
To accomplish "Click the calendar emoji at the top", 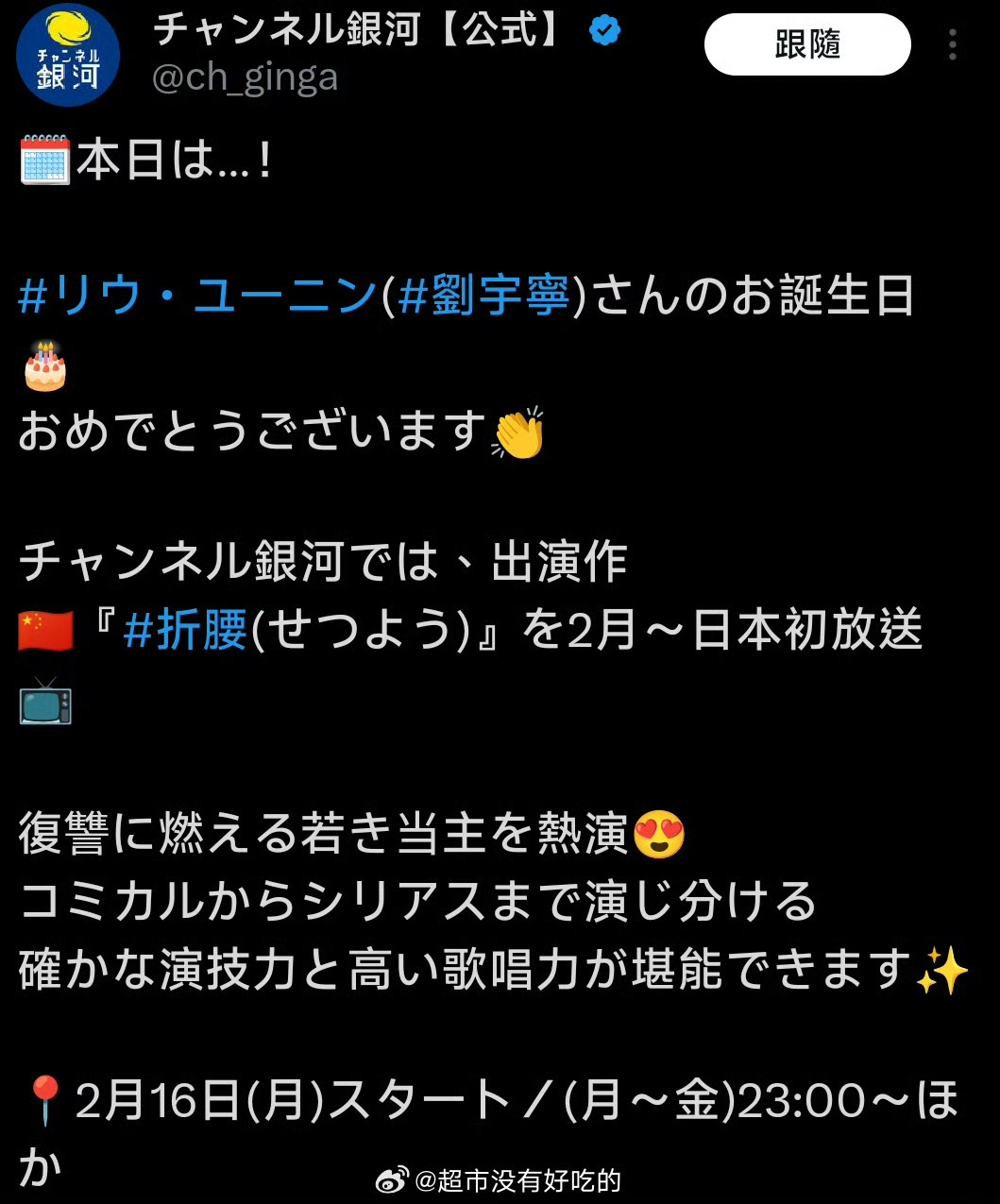I will (x=44, y=159).
